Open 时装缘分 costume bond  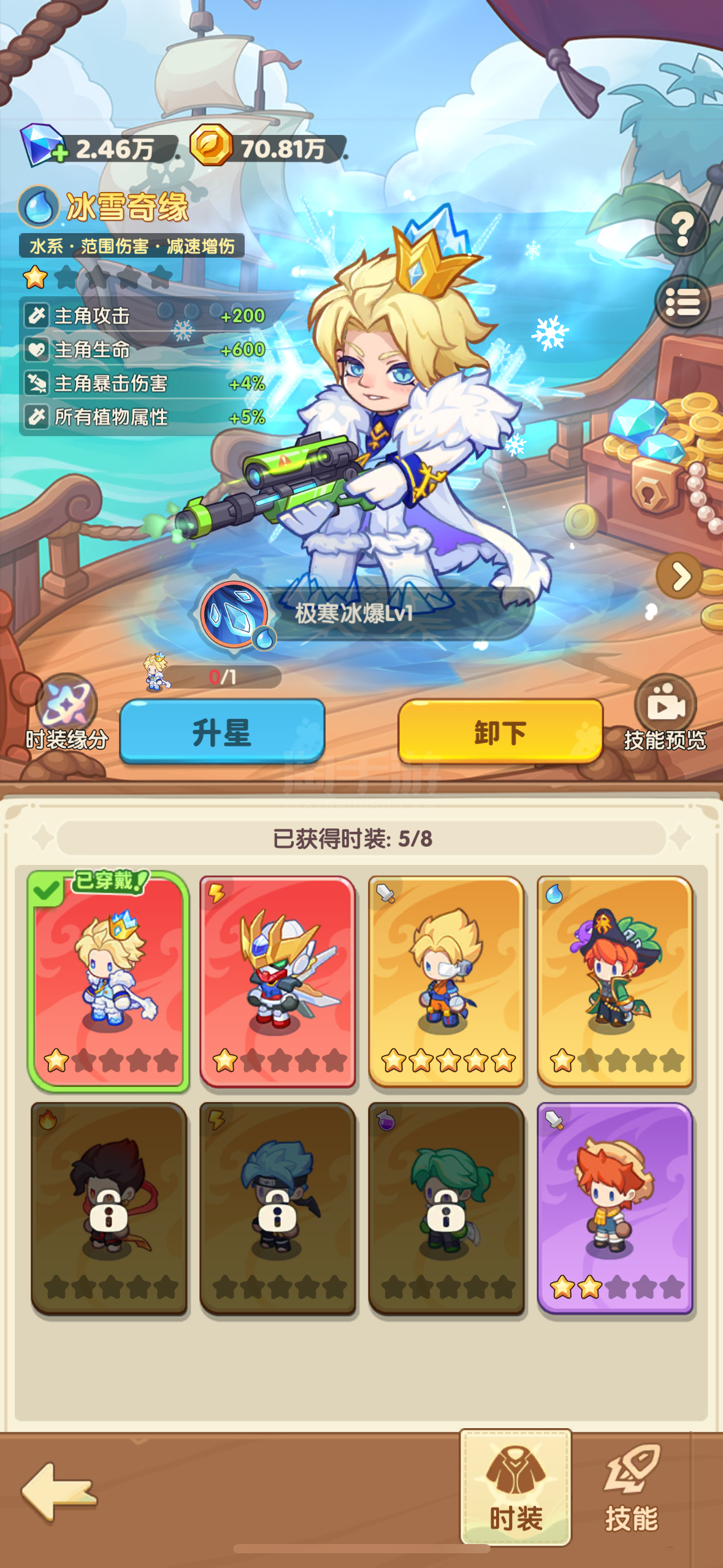66,713
